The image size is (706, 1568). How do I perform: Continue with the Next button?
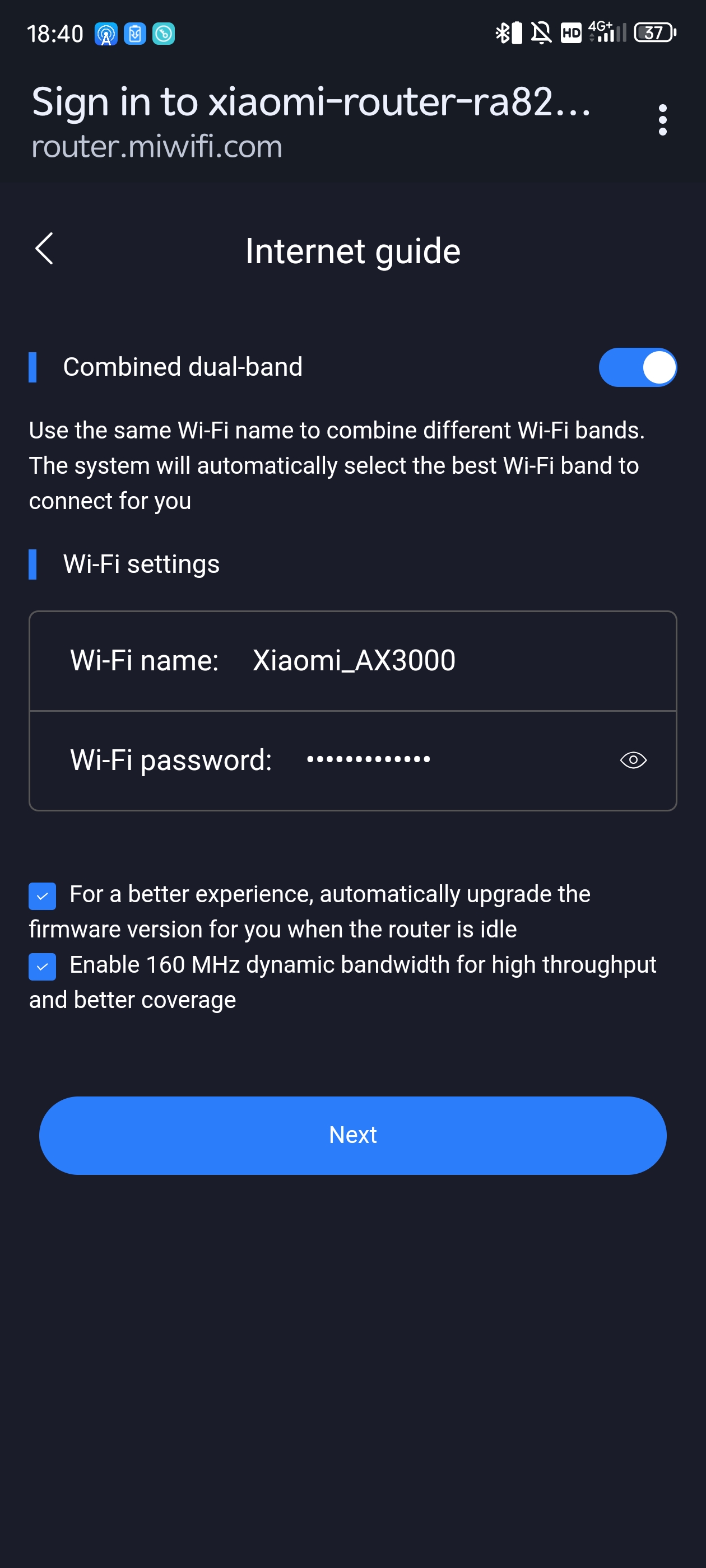tap(352, 1135)
